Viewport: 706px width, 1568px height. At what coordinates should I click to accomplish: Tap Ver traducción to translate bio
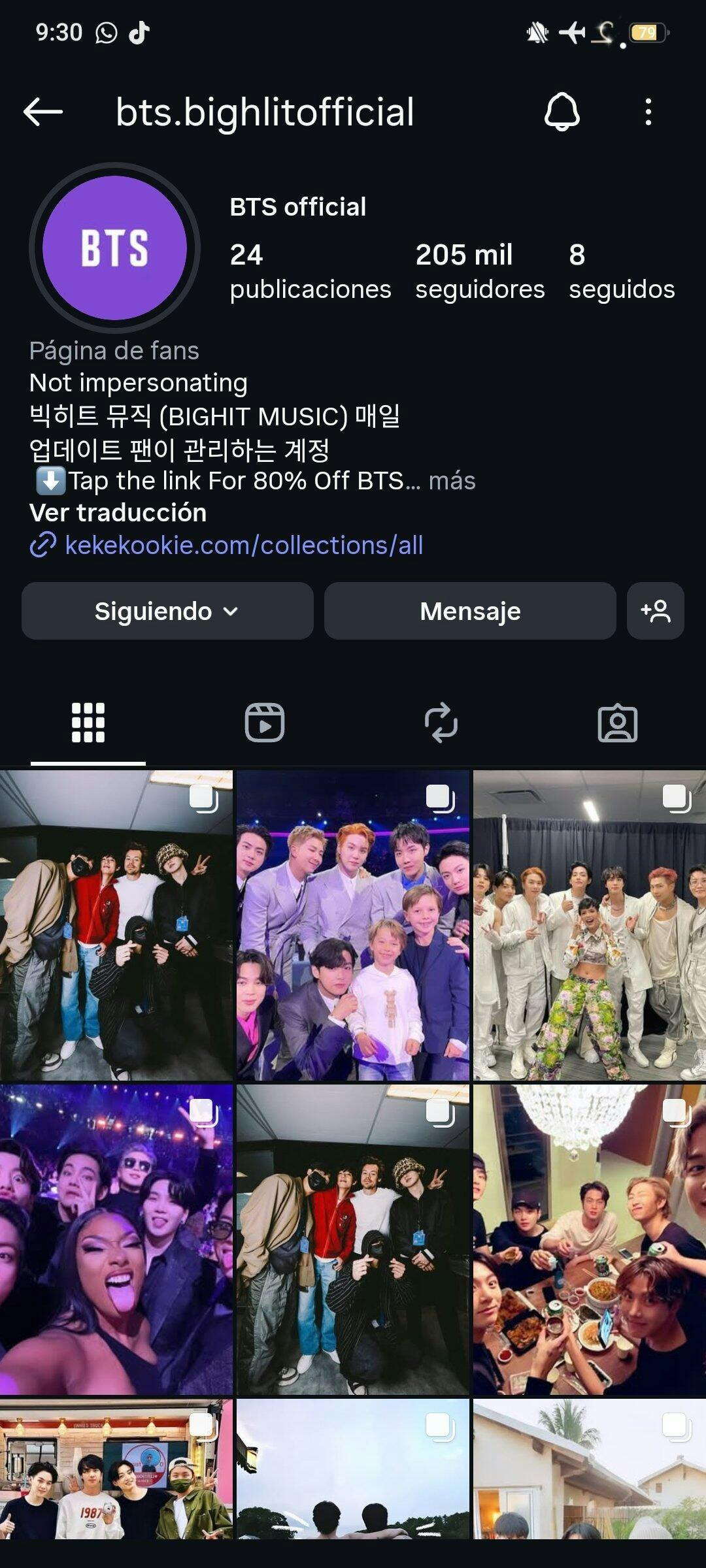tap(118, 513)
